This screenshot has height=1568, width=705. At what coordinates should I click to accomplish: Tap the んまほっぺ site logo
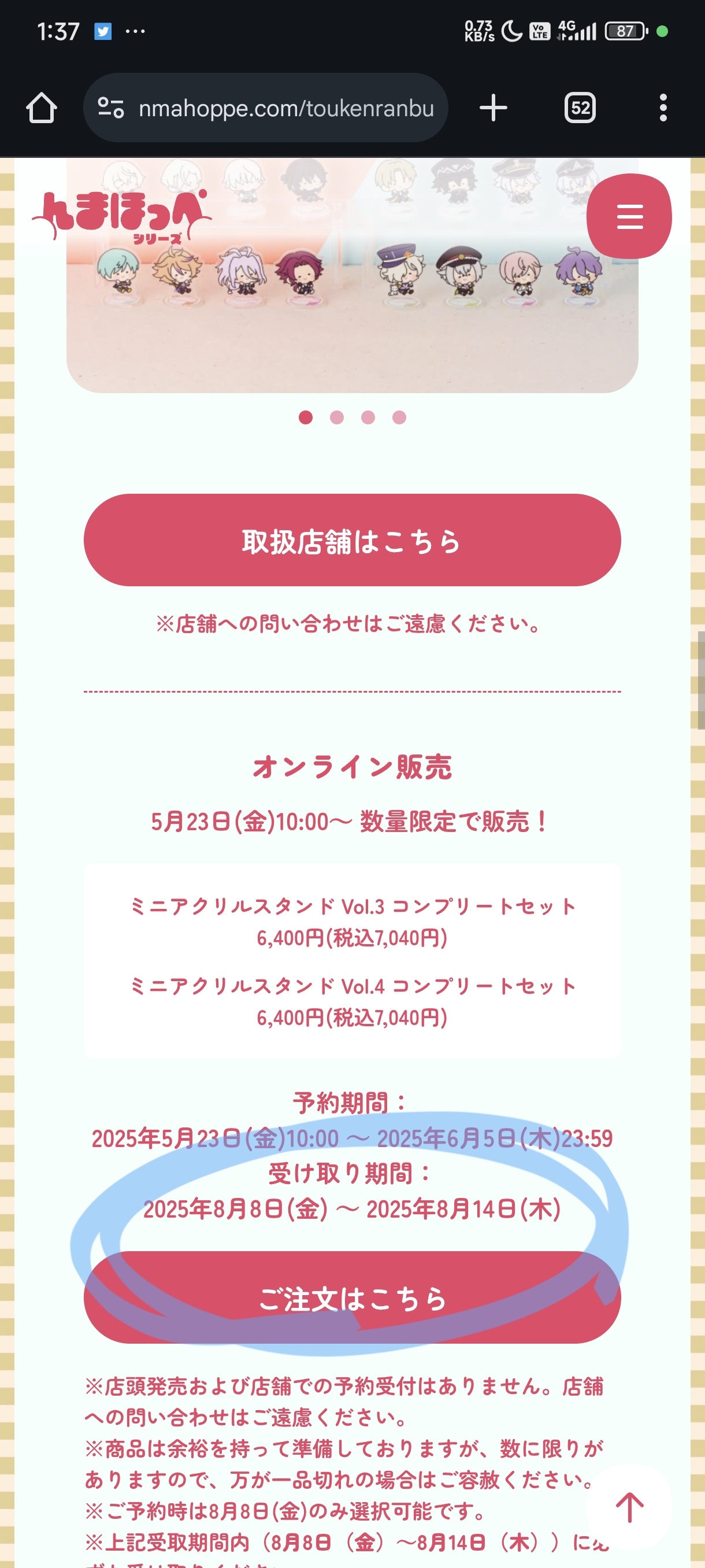click(122, 217)
